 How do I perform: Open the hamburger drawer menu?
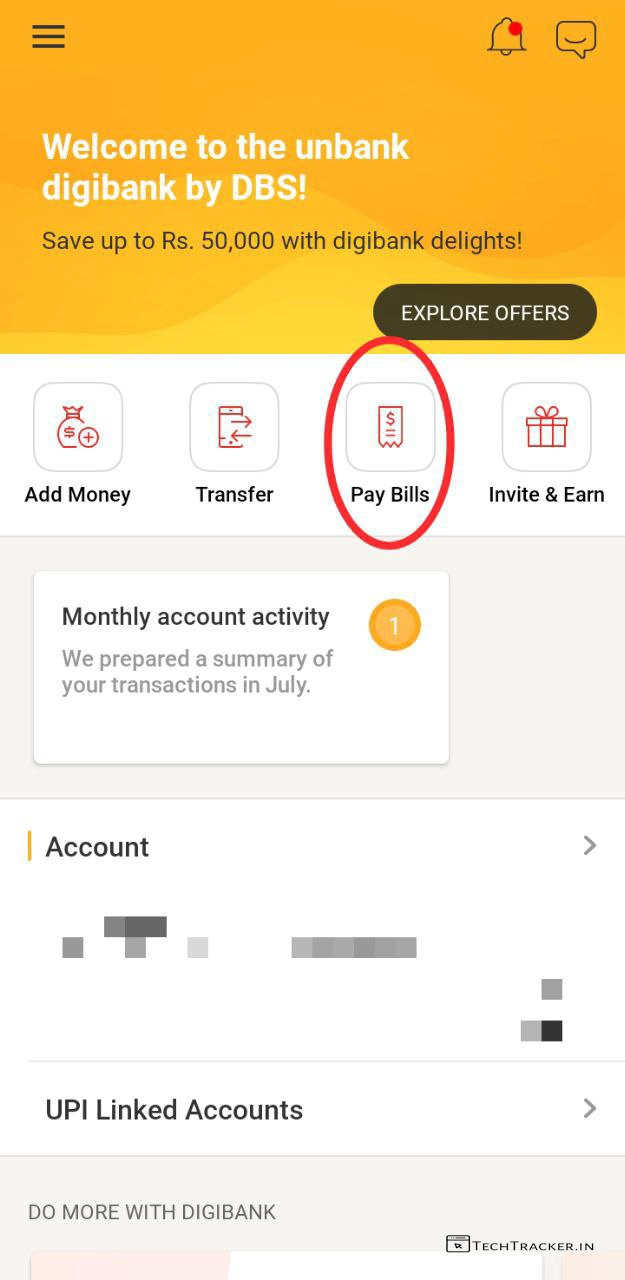[x=48, y=37]
